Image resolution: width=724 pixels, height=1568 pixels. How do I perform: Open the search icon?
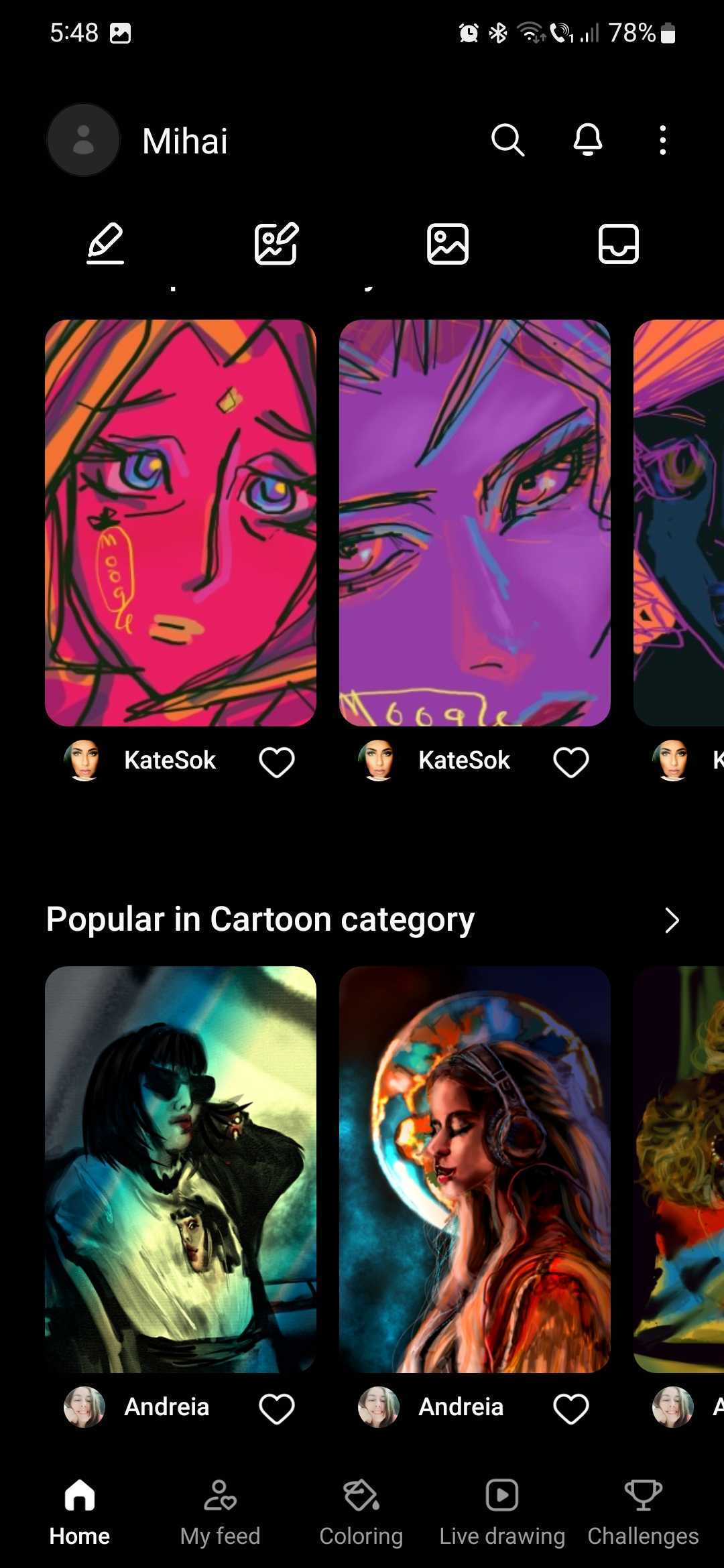(507, 140)
